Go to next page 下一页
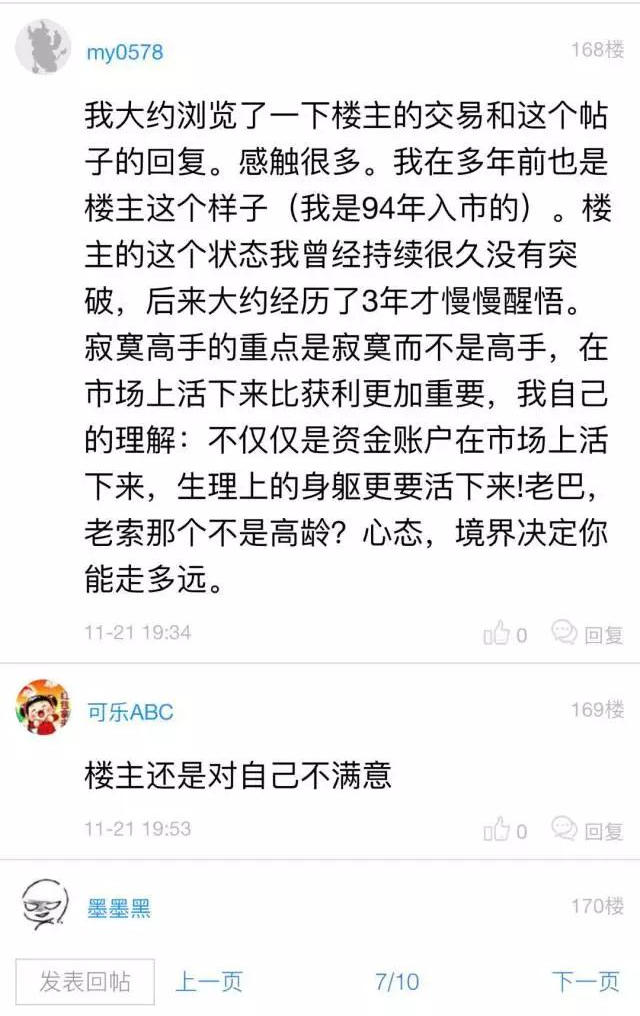Screen dimensions: 640x1016 586,982
